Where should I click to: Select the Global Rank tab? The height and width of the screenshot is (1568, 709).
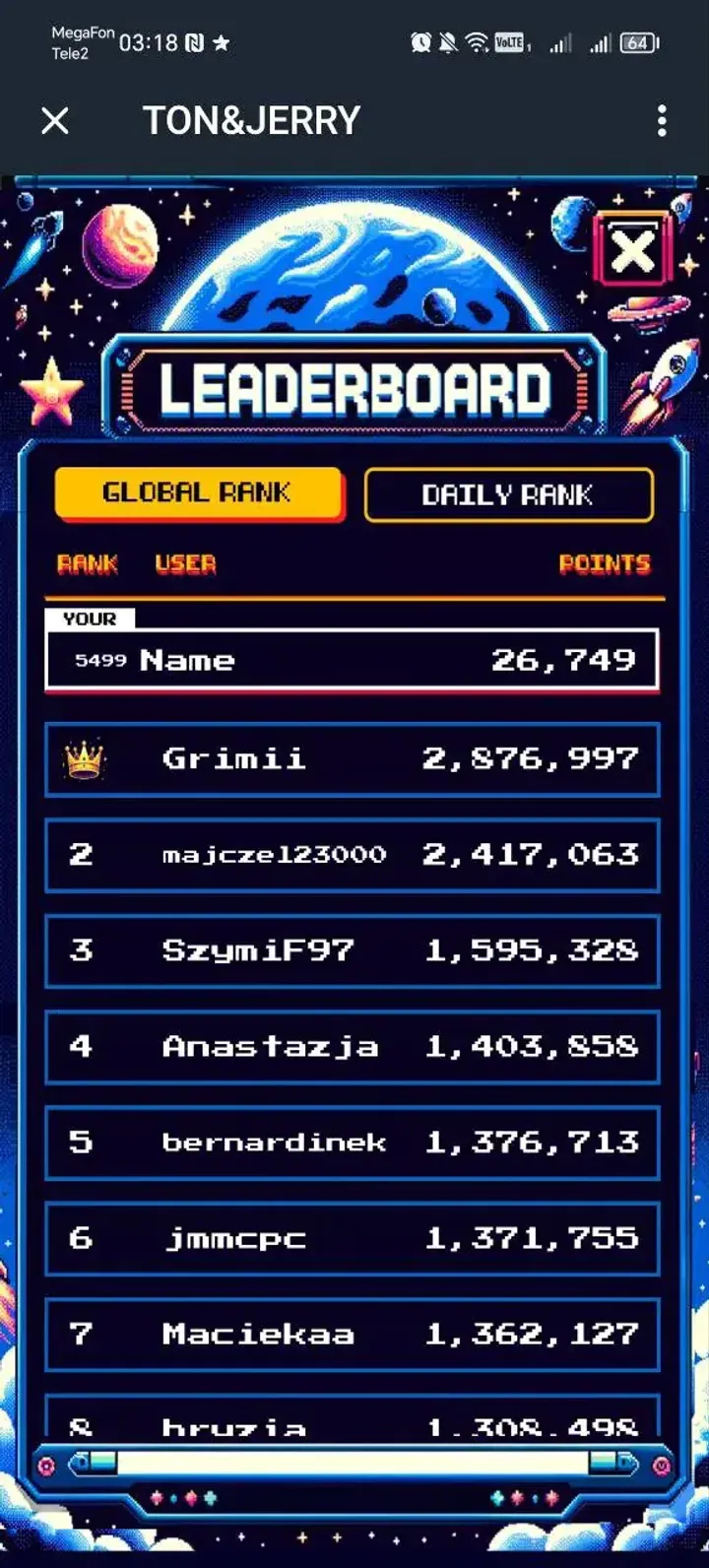tap(198, 493)
